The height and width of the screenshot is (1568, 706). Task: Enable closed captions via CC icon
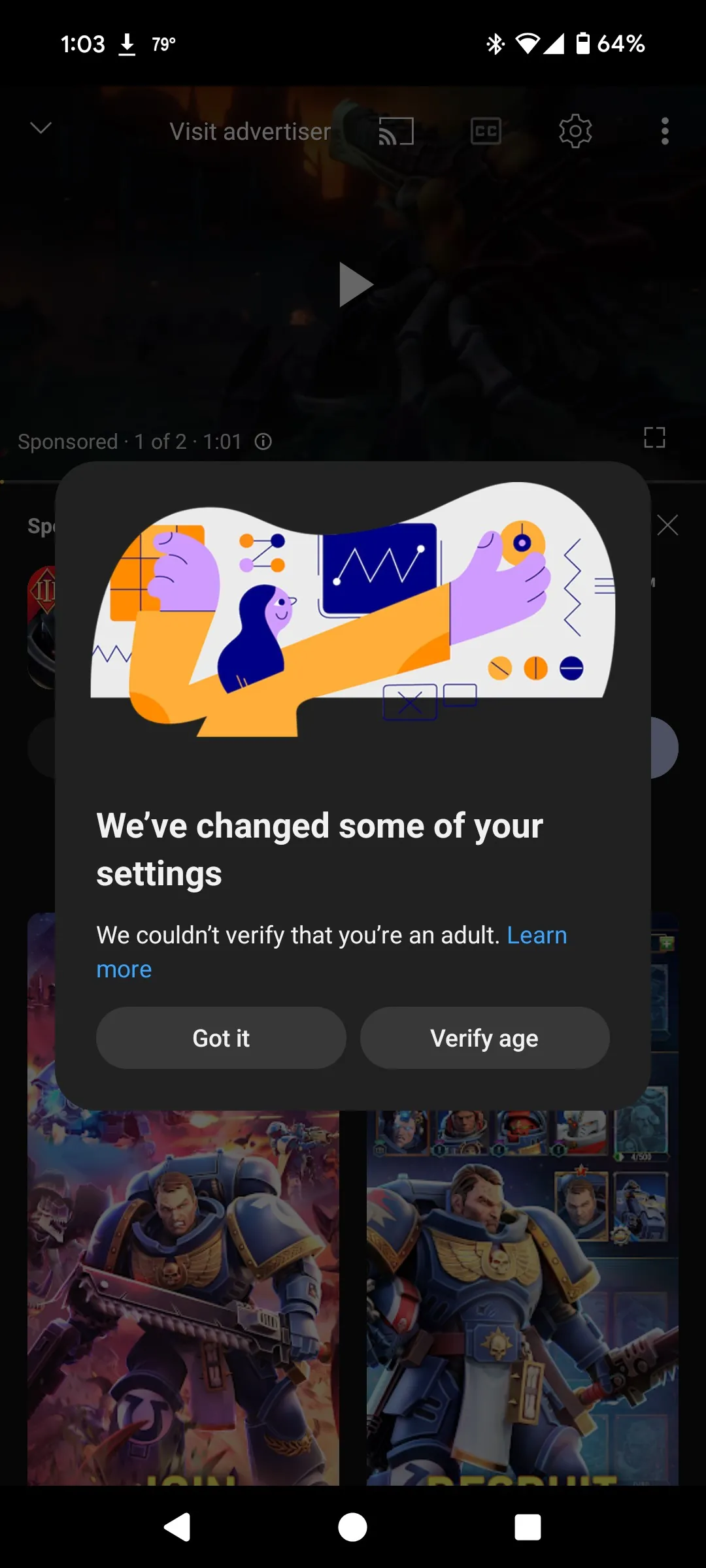484,130
